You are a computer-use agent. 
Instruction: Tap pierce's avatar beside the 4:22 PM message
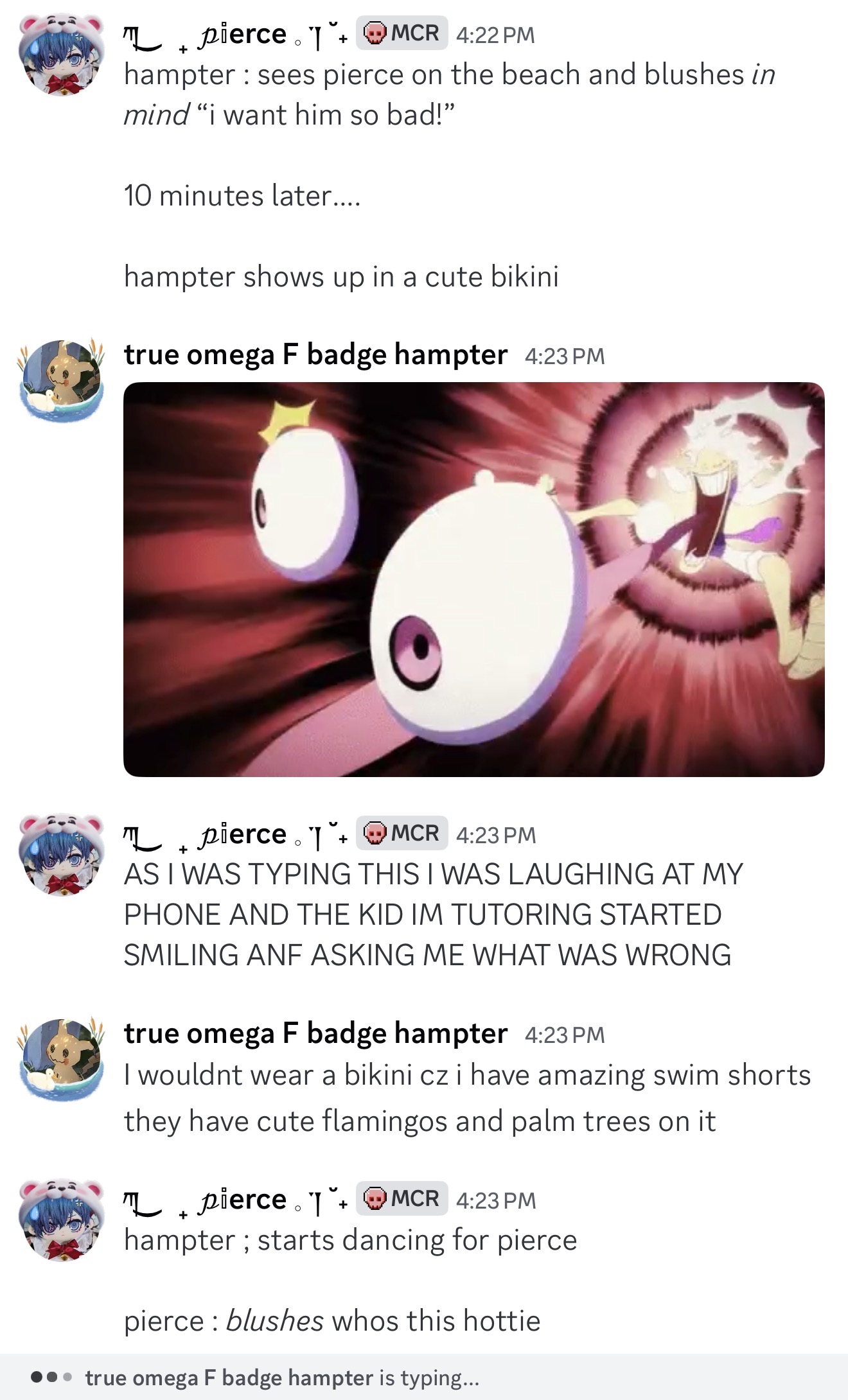(62, 55)
